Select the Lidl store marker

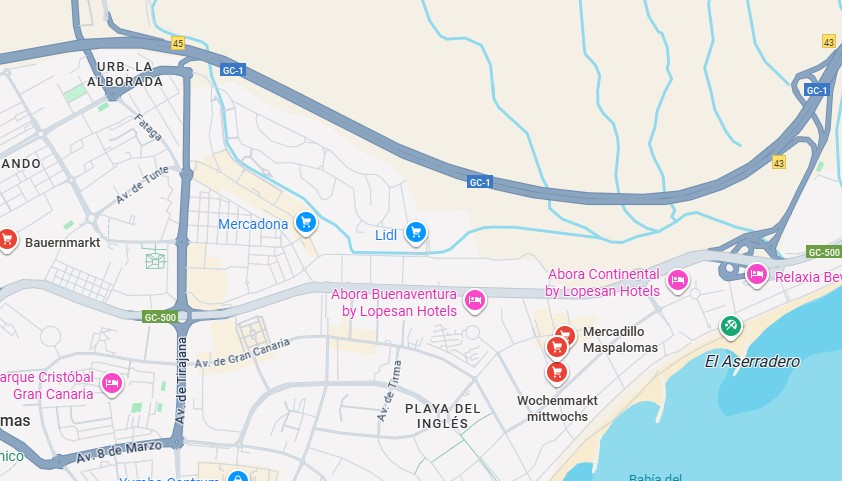[416, 232]
